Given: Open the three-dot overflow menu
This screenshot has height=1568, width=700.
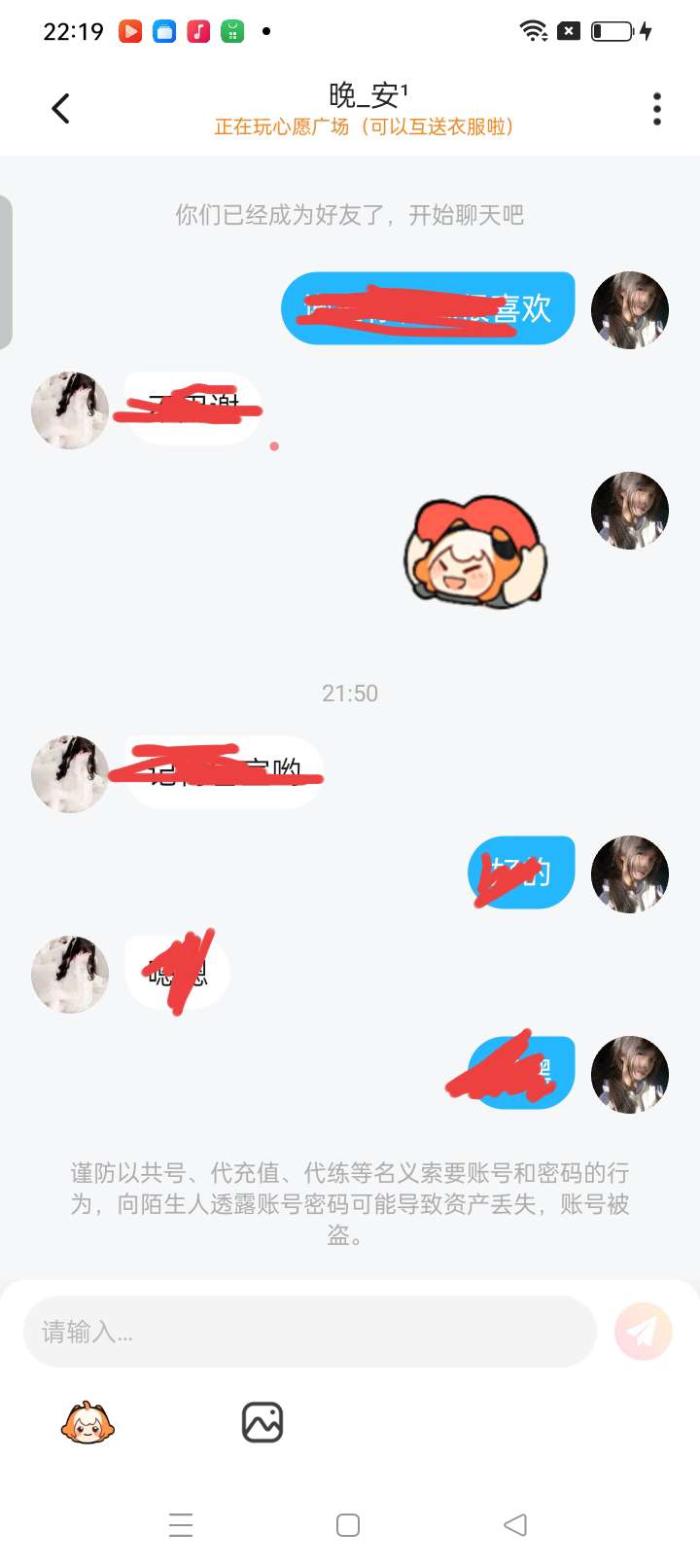Looking at the screenshot, I should 657,109.
